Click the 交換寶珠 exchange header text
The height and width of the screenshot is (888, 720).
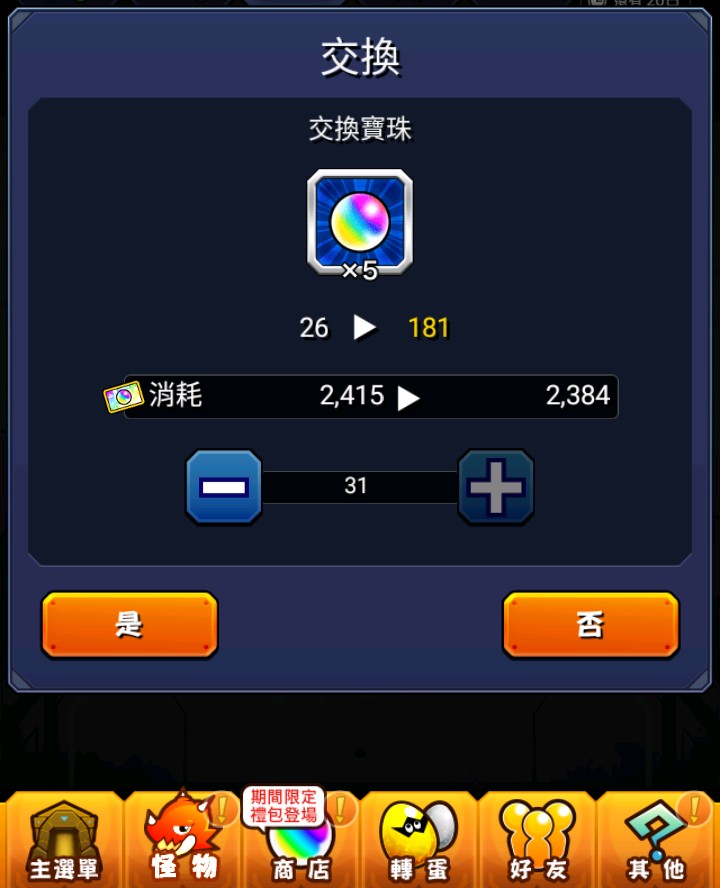click(359, 128)
